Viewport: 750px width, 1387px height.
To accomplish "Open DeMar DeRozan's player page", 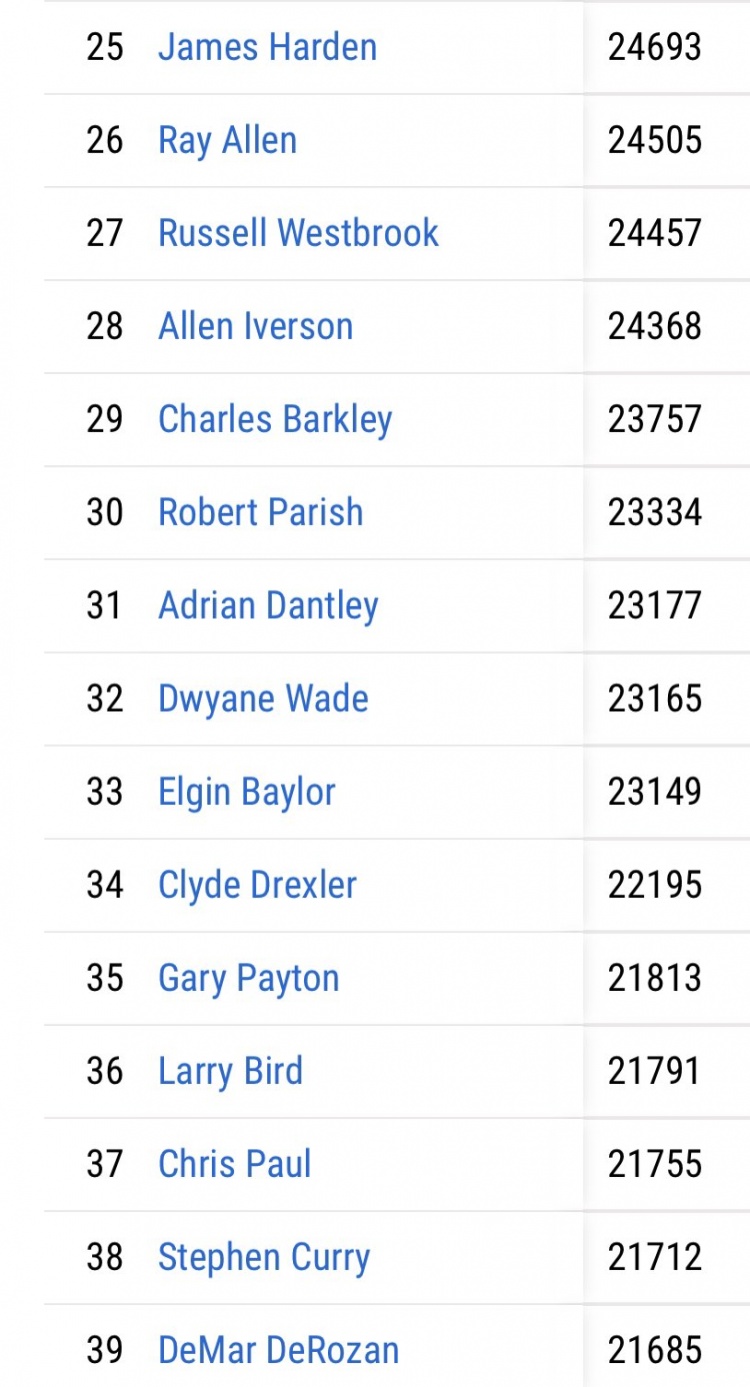I will tap(278, 1349).
